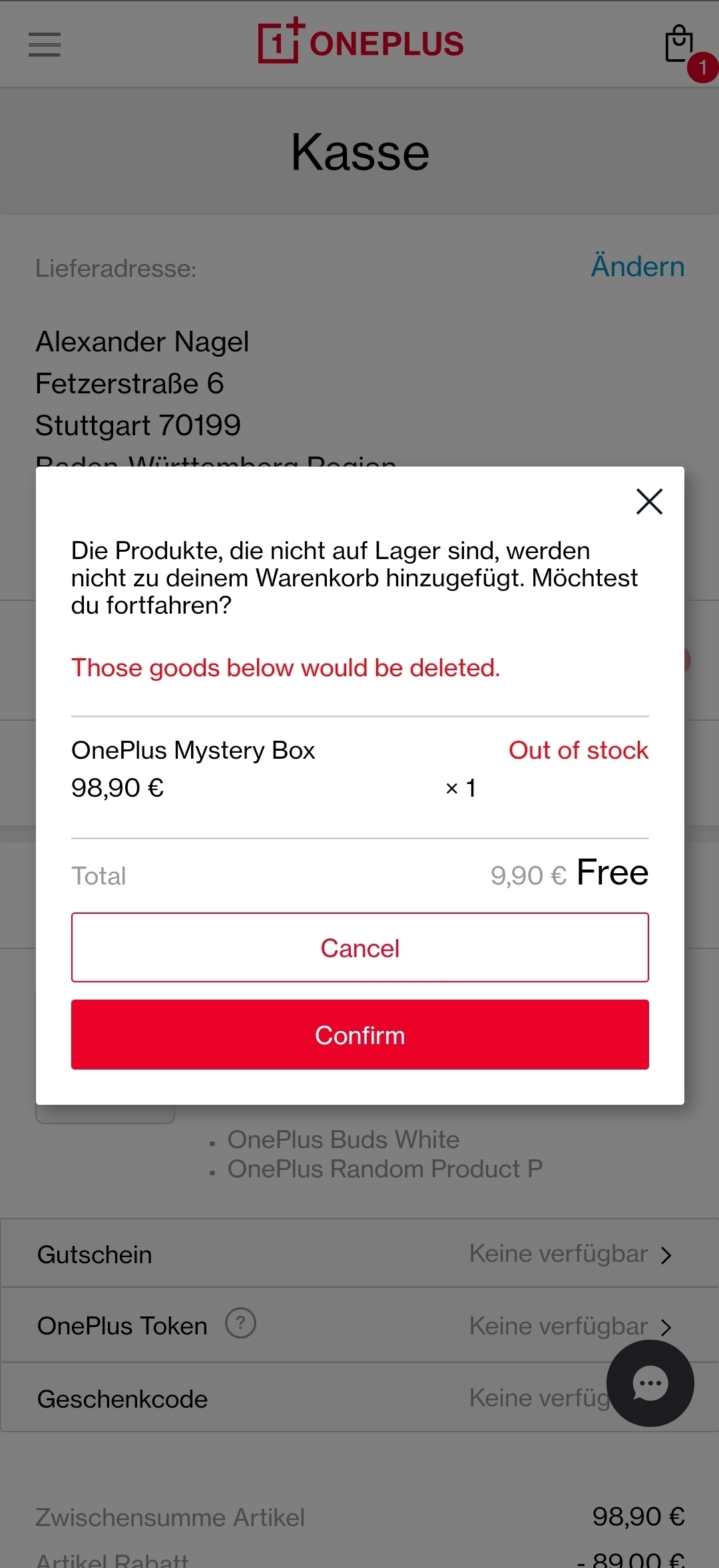Start a live chat

(650, 1383)
